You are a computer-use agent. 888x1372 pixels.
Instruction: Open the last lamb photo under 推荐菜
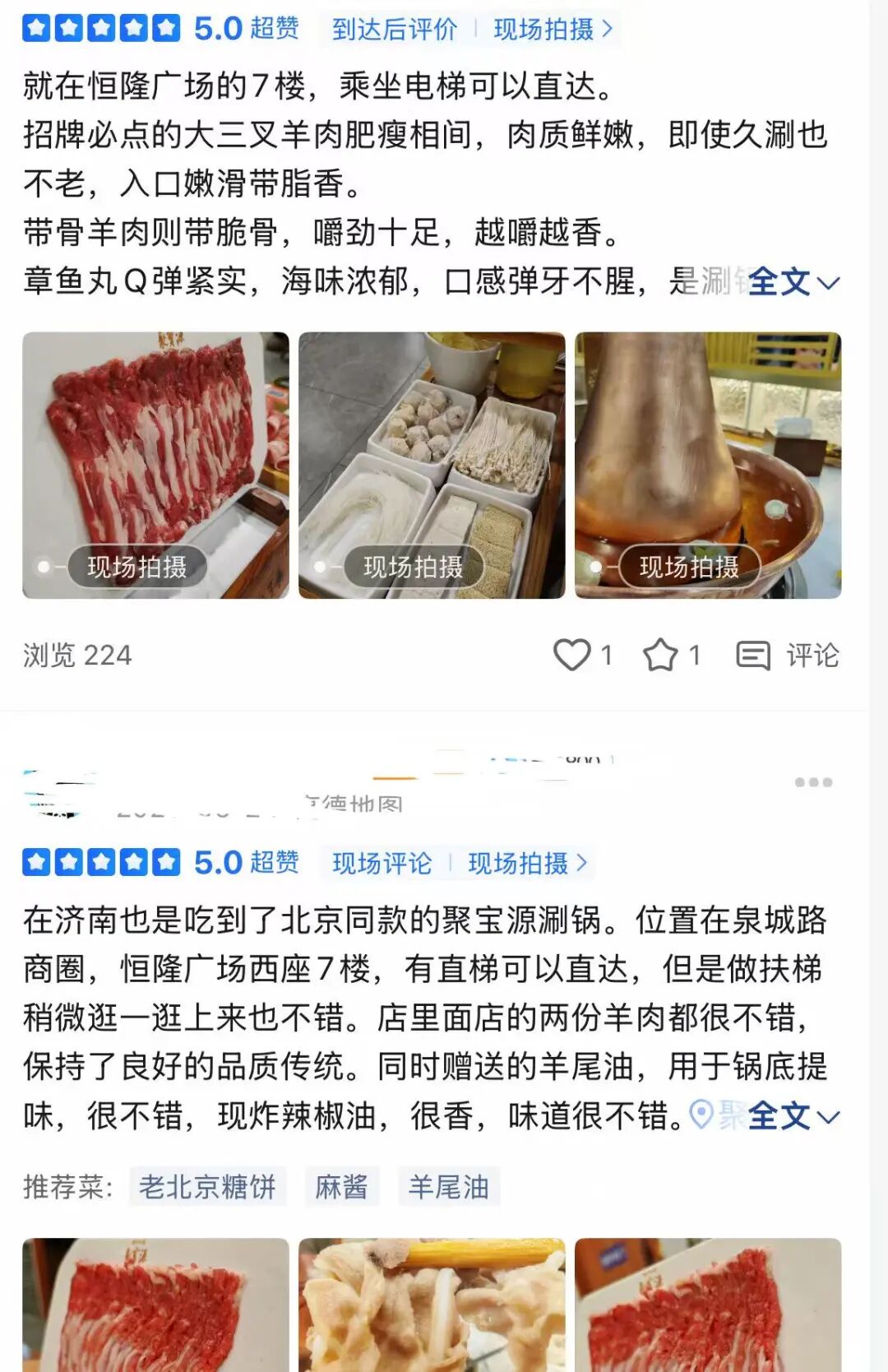click(708, 1305)
